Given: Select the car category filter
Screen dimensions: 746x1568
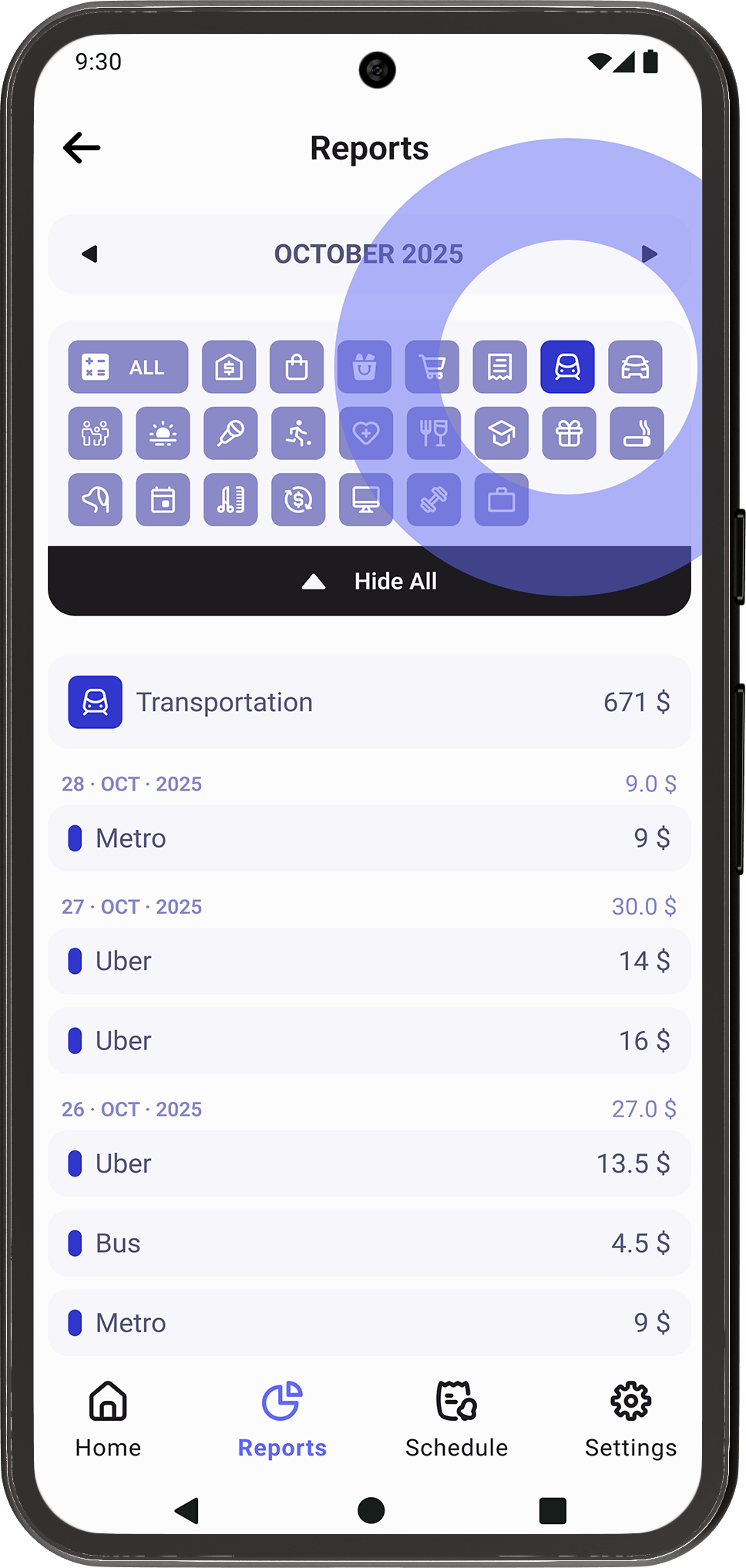Looking at the screenshot, I should (635, 367).
